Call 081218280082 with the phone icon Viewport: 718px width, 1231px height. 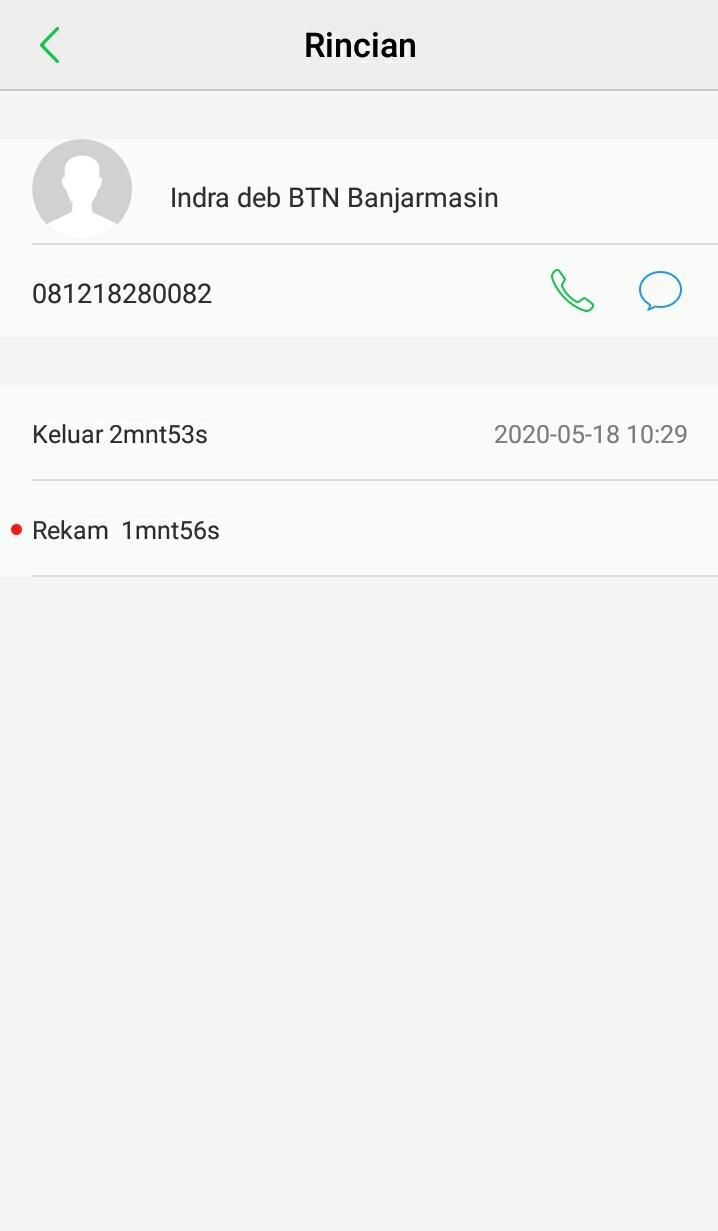point(572,292)
